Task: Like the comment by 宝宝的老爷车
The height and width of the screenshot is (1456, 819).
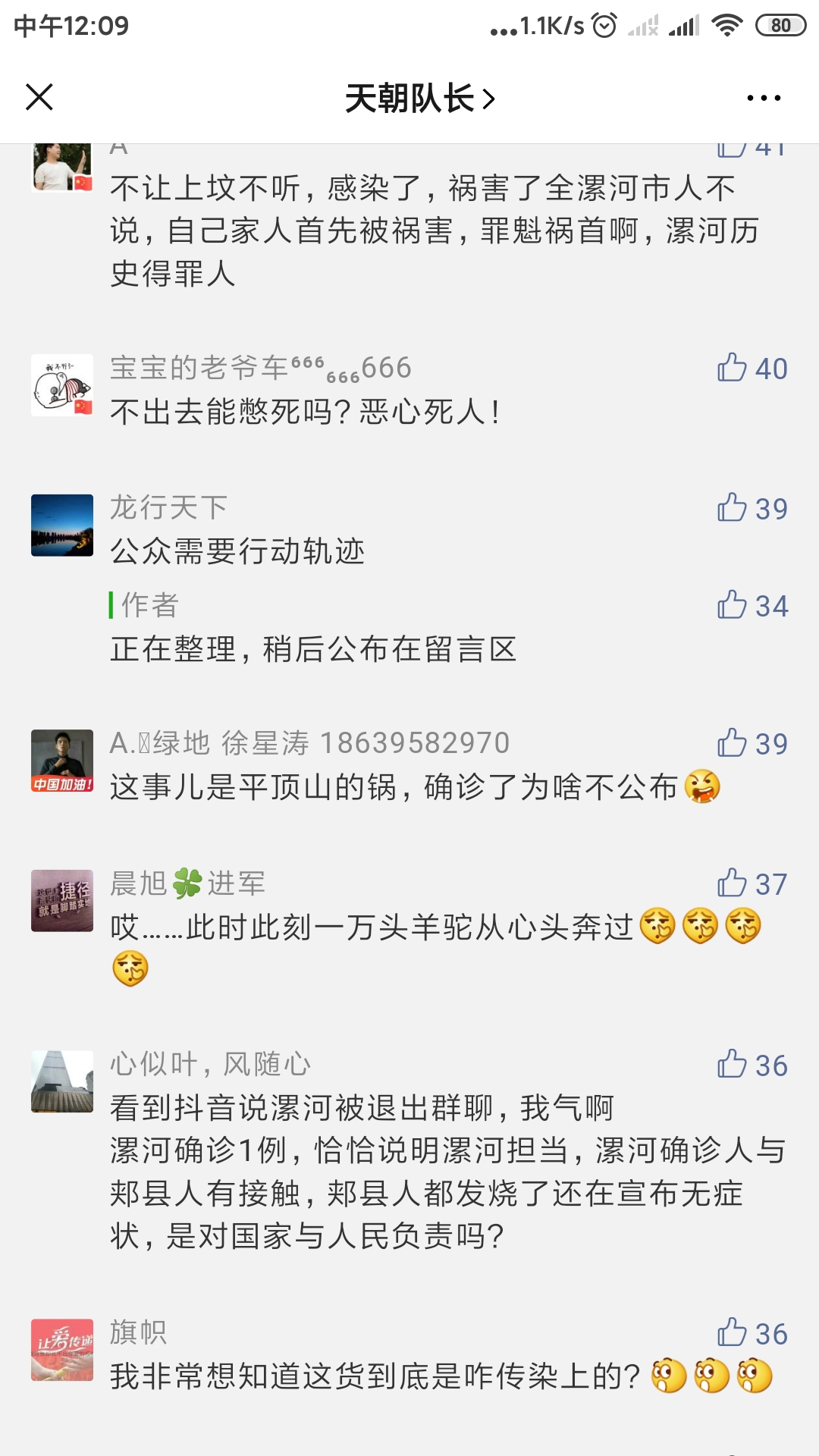Action: pos(733,368)
